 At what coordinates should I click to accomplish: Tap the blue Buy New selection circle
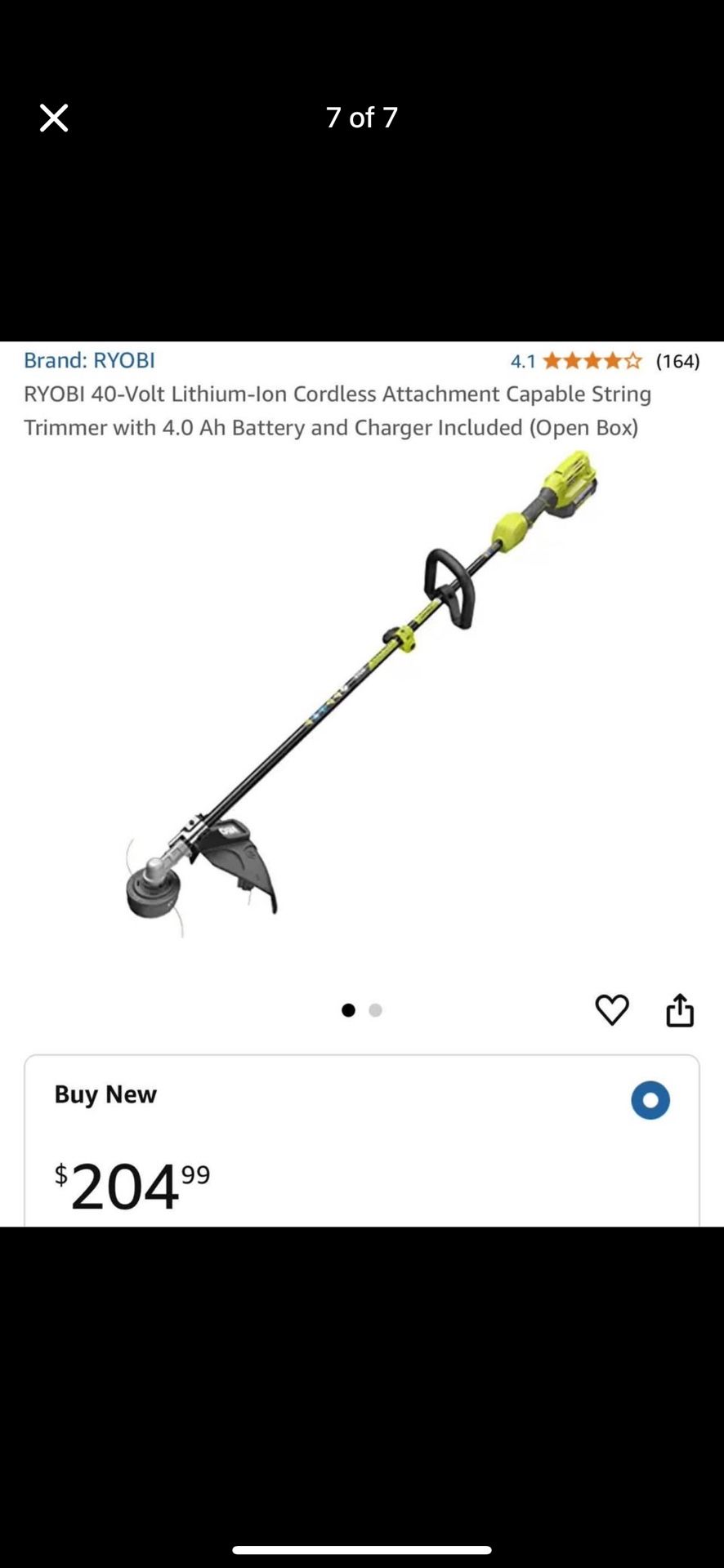(x=650, y=1100)
